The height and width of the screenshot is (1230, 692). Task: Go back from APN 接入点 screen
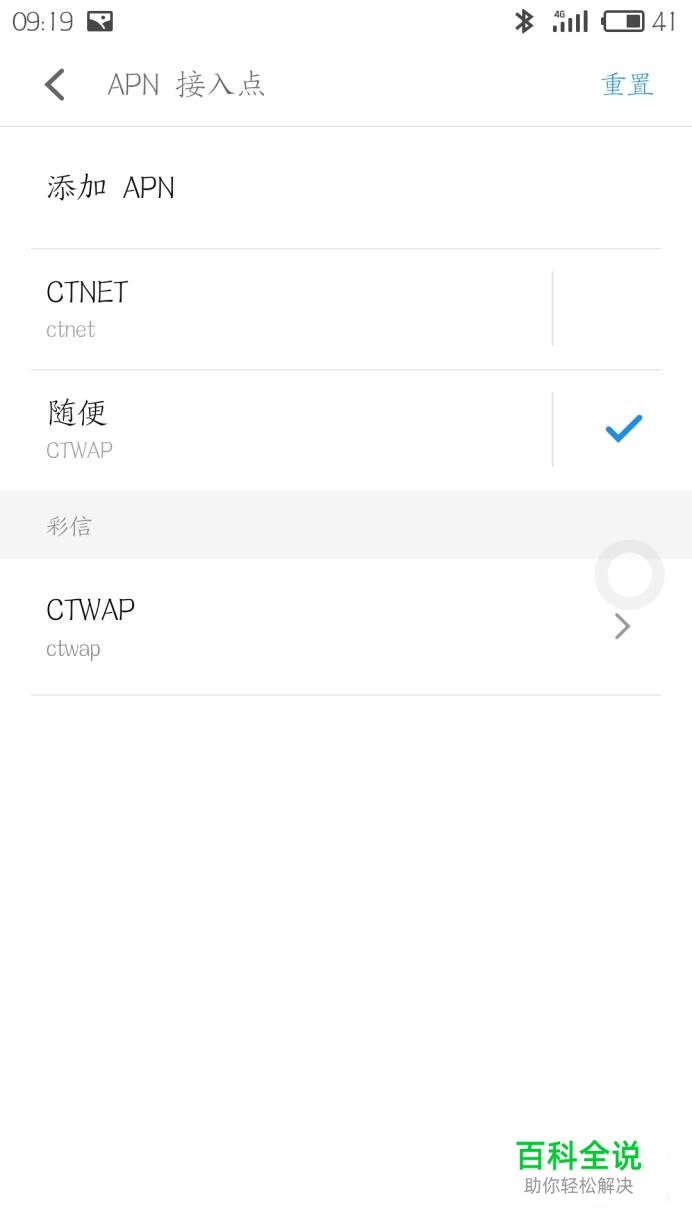(x=55, y=85)
